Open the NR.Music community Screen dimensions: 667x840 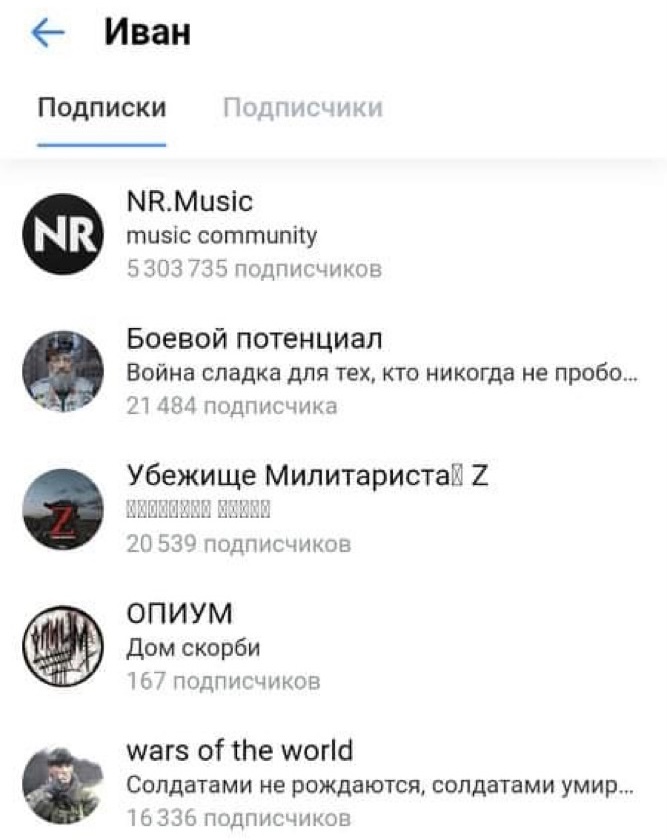click(x=190, y=203)
